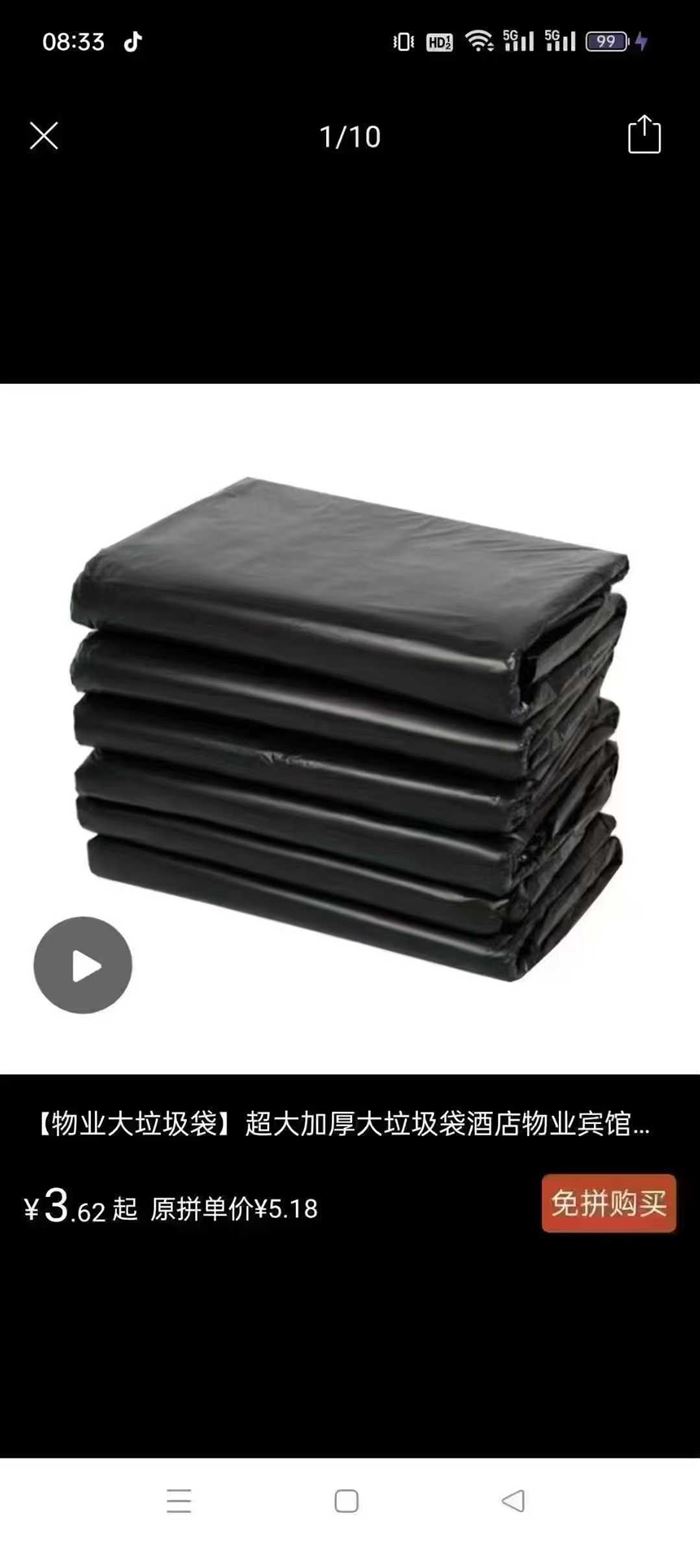
Task: Share this product image
Action: pyautogui.click(x=644, y=134)
